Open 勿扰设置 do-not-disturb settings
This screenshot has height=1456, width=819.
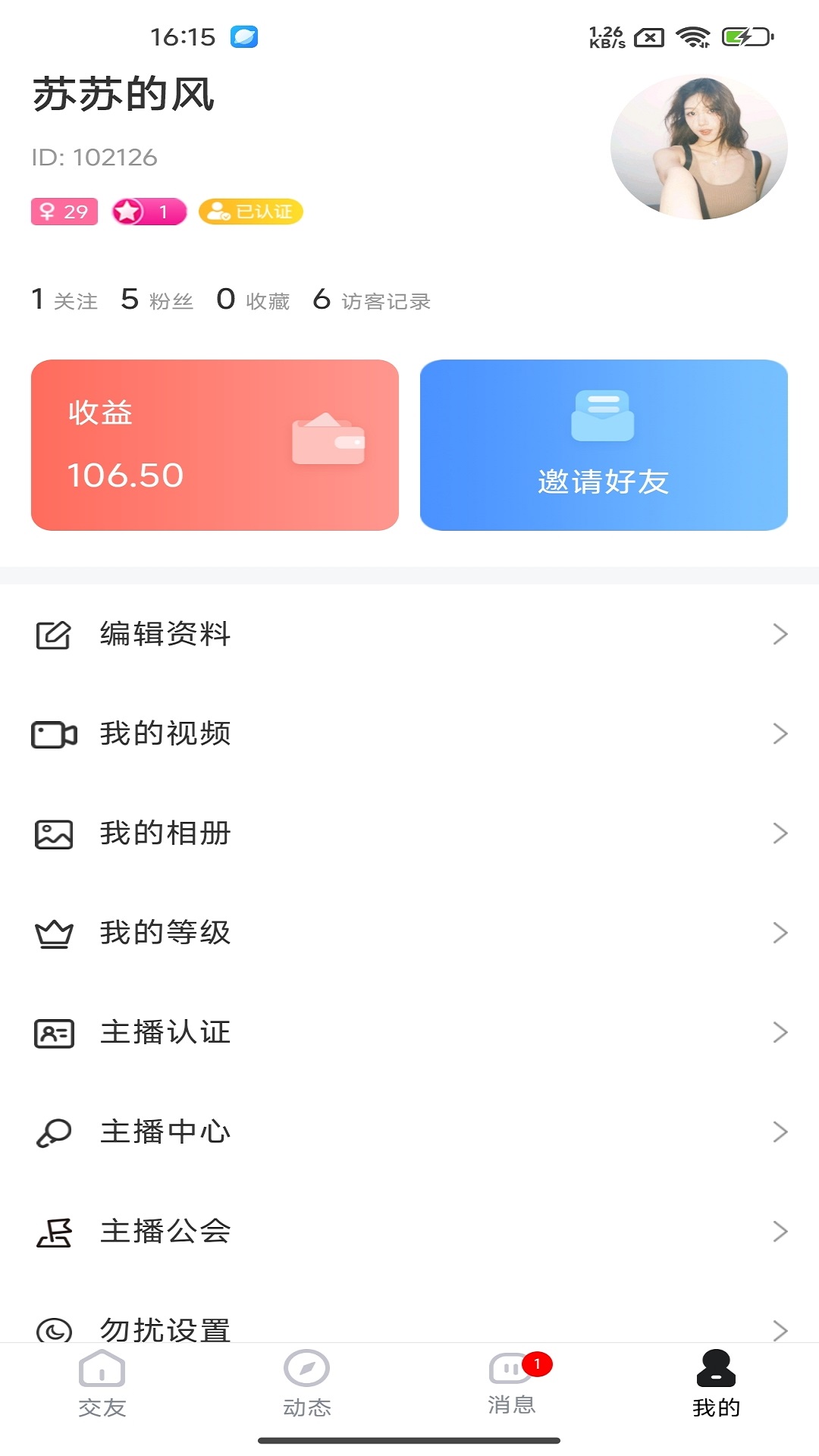(x=409, y=1327)
